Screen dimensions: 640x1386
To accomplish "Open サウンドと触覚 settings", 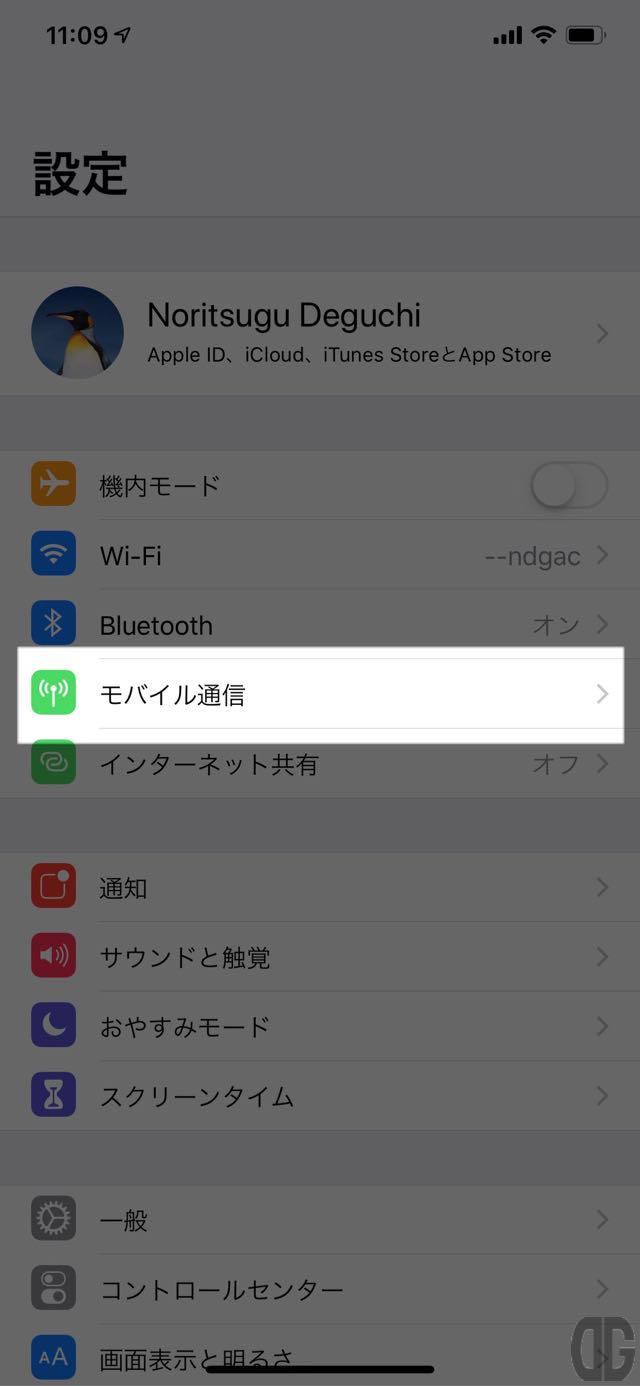I will pyautogui.click(x=320, y=957).
